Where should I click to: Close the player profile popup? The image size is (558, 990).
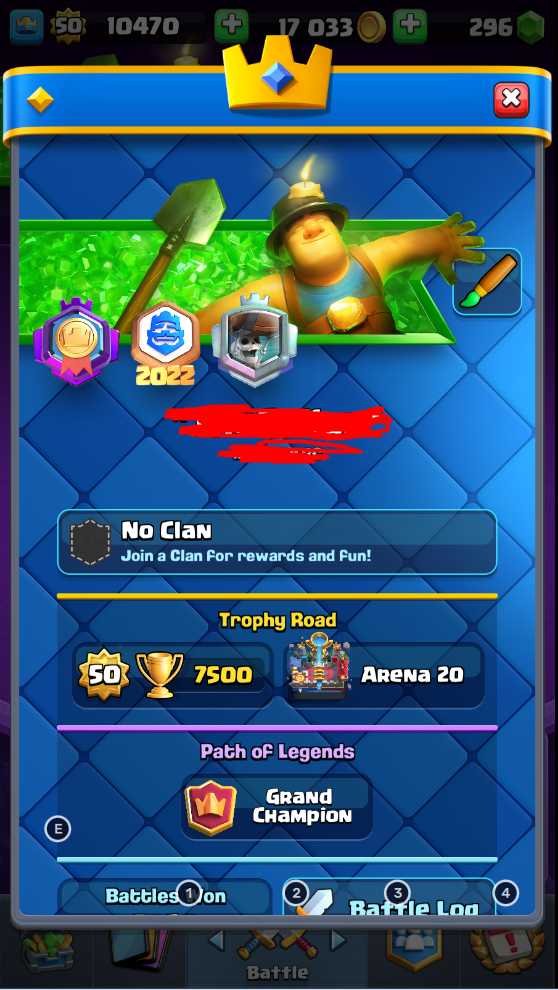(511, 99)
